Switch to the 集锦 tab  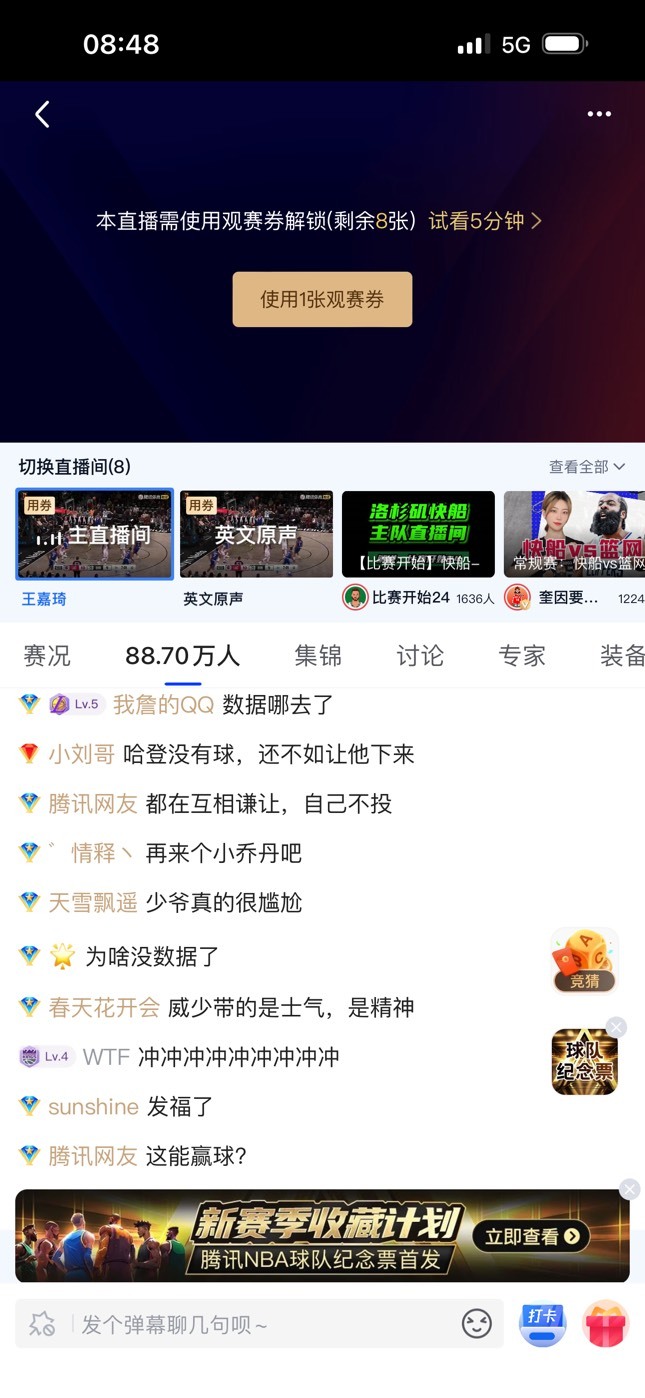point(318,656)
